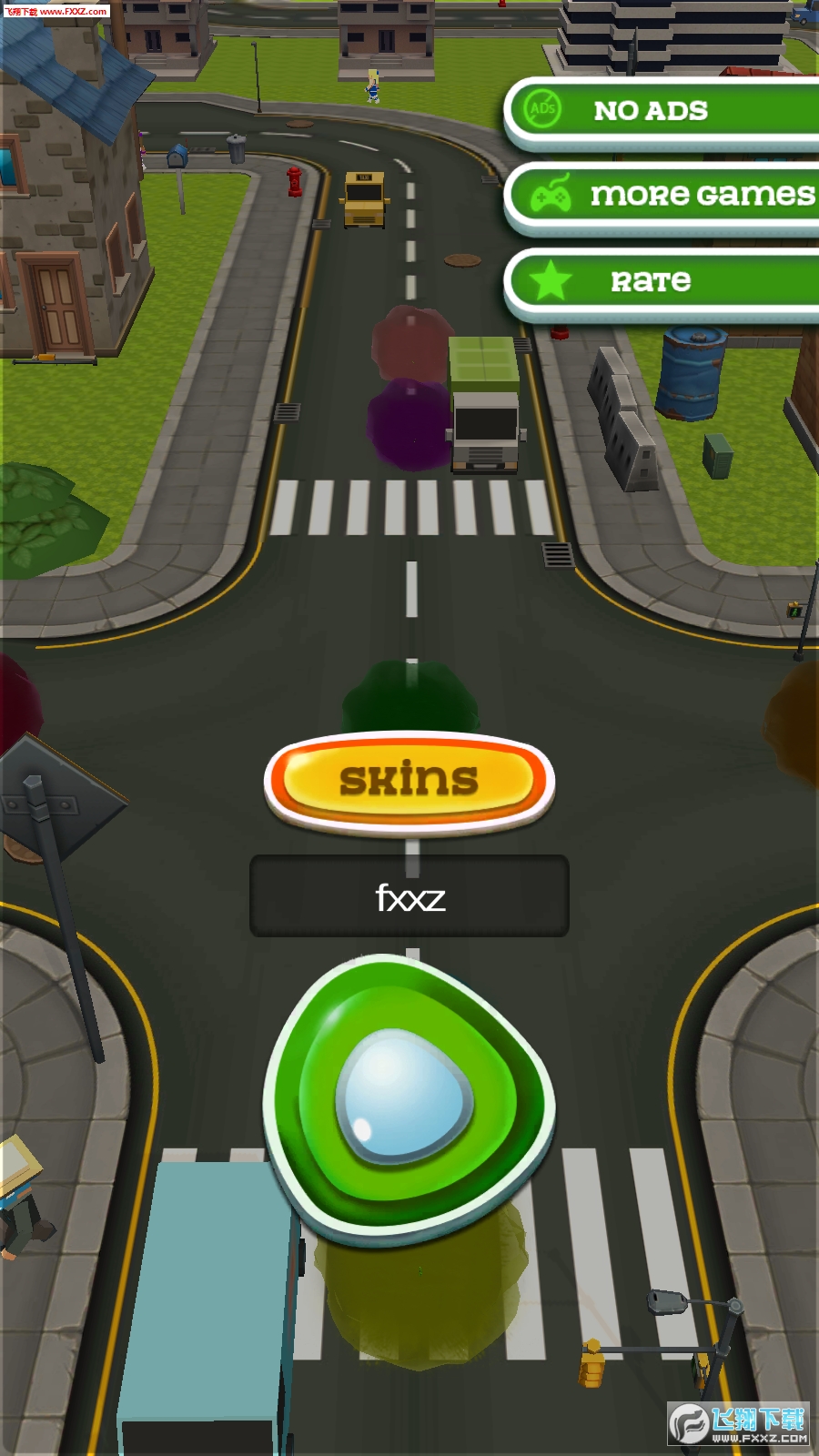Edit the player name field fxxz
The image size is (819, 1456).
tap(409, 896)
